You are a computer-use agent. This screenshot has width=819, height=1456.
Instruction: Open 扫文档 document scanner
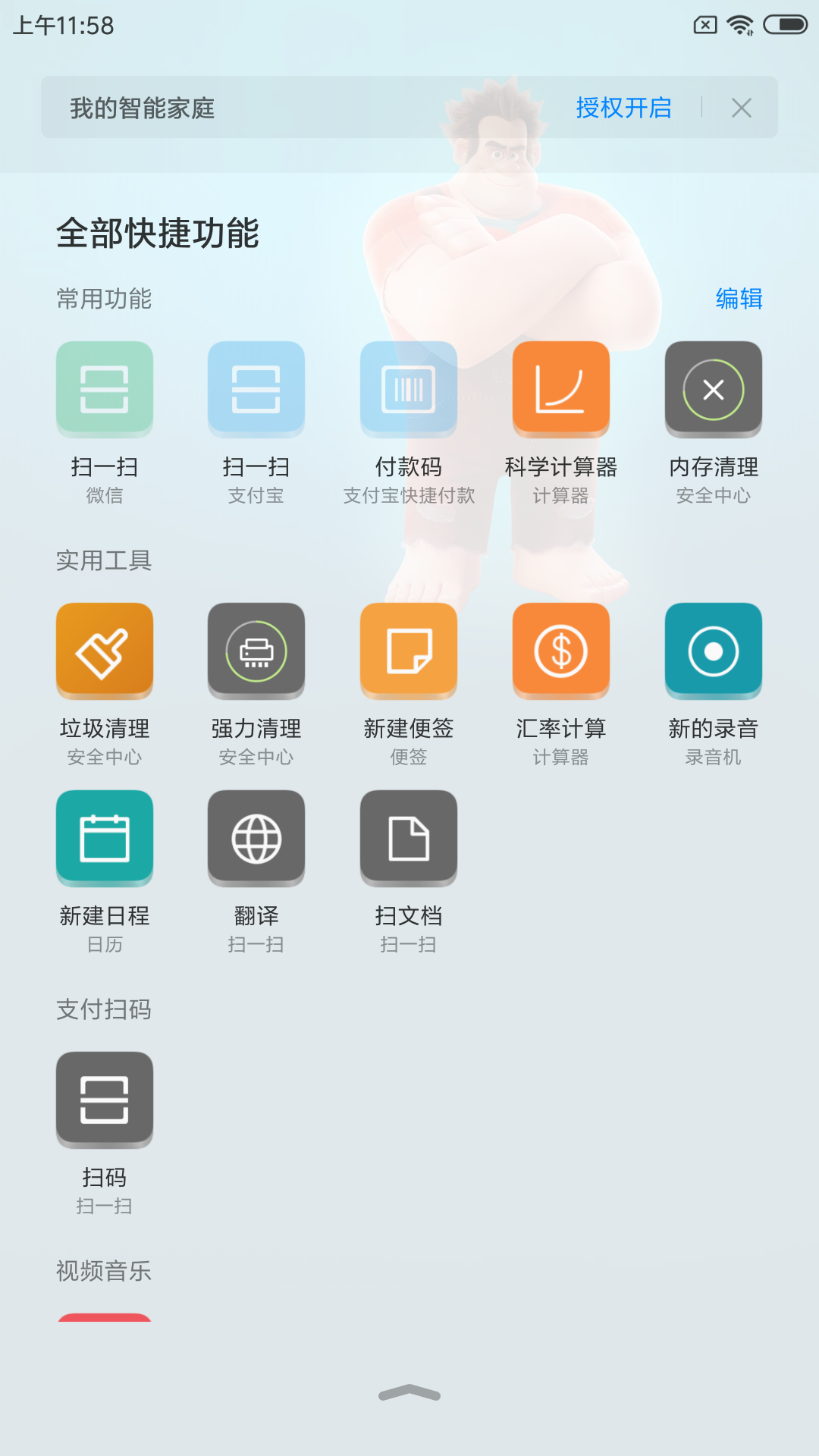tap(409, 839)
